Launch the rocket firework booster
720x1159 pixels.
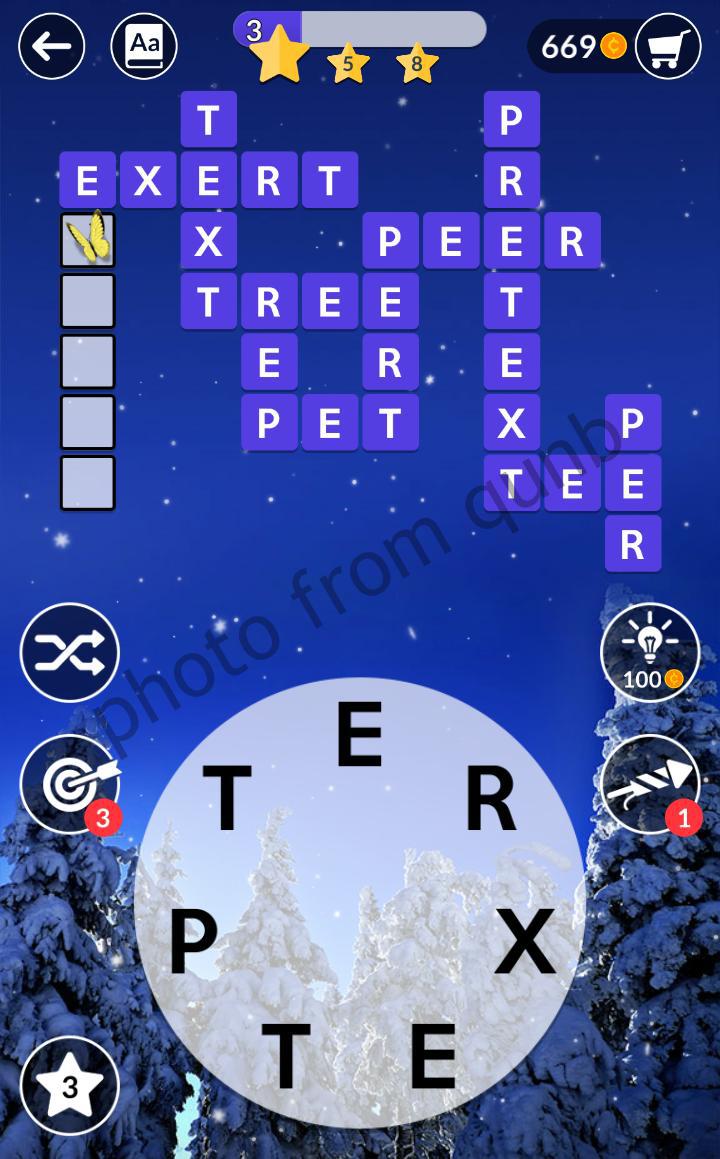(649, 784)
